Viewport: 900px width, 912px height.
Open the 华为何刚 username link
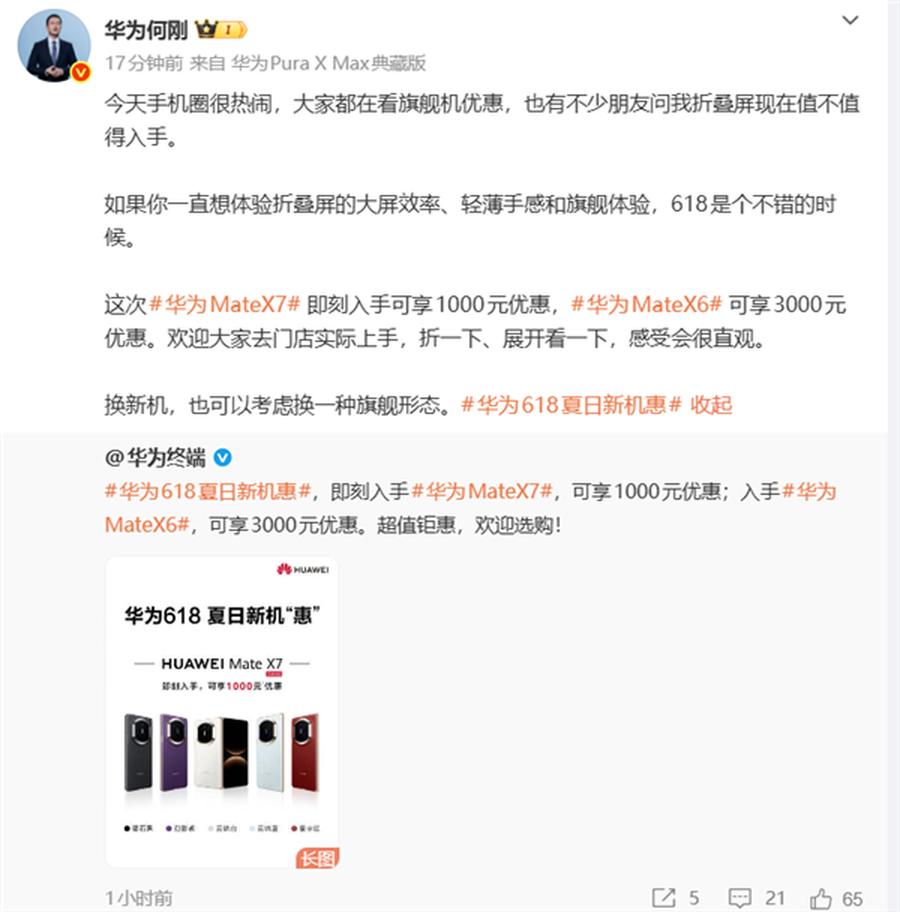point(146,30)
